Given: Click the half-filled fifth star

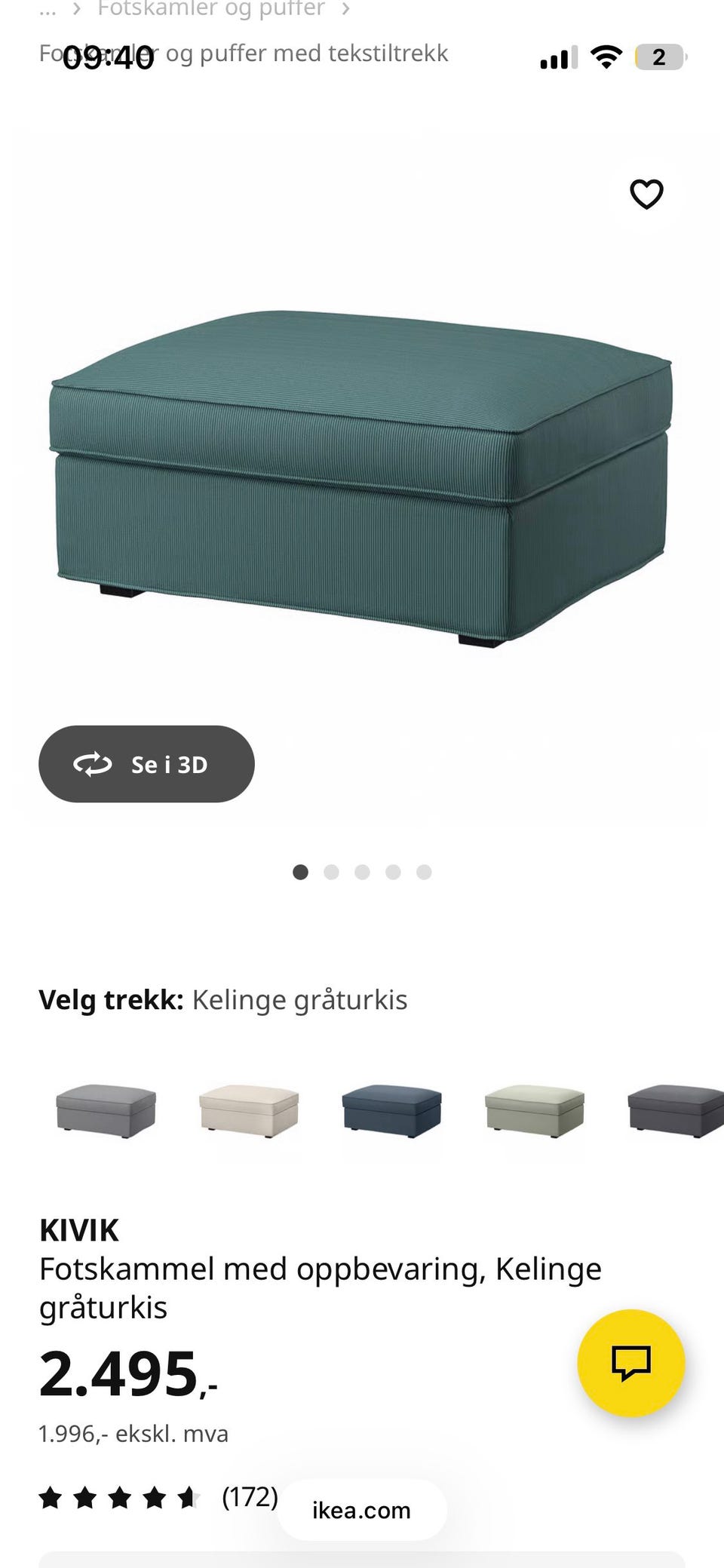Looking at the screenshot, I should click(x=188, y=1498).
